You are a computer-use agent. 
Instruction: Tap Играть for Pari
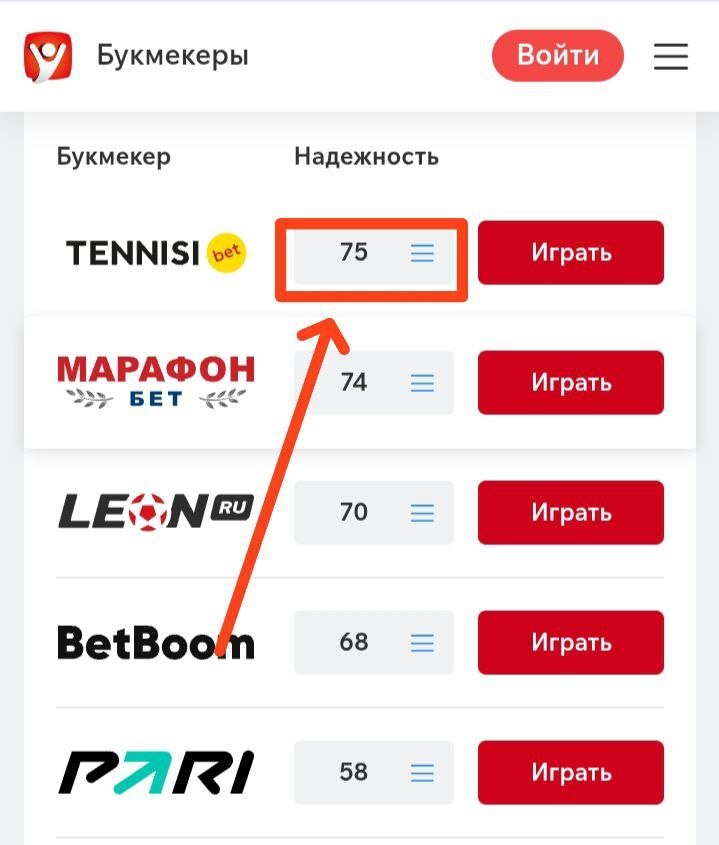pos(570,772)
